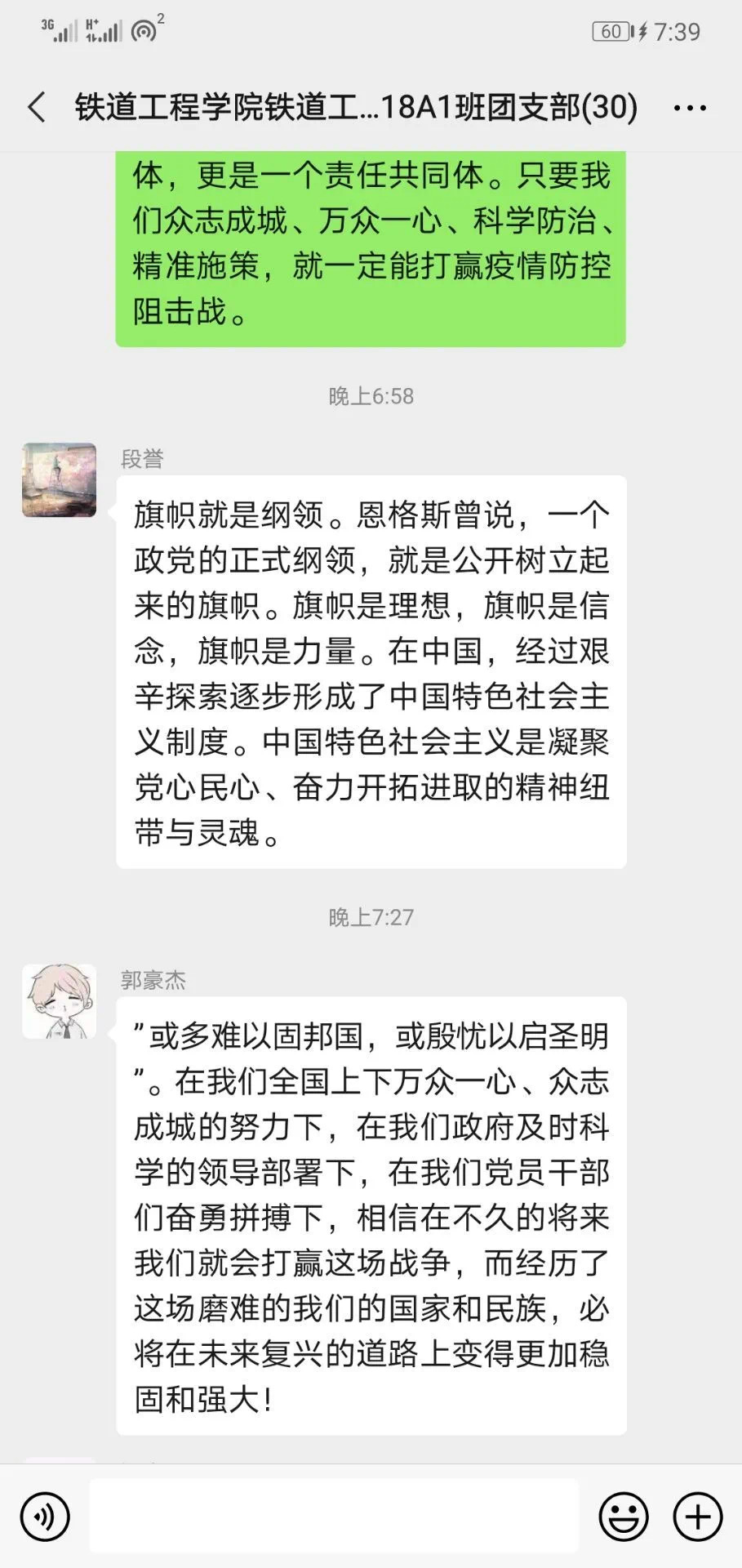Open 郭豪杰's profile avatar
The height and width of the screenshot is (1568, 742).
point(59,1001)
